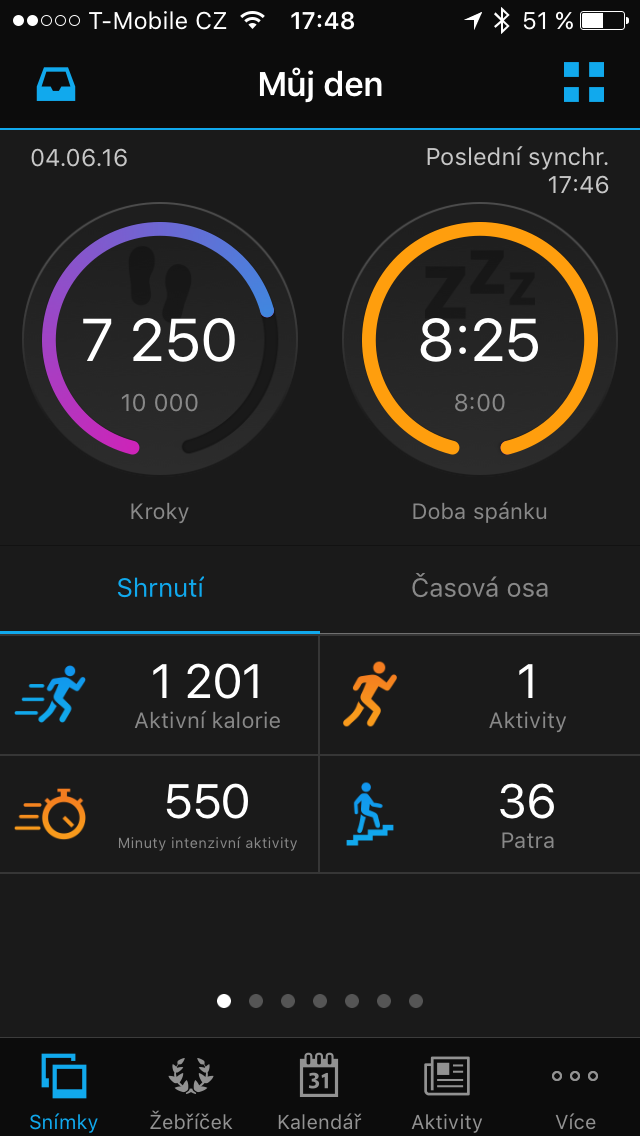View Minuty intenzivní aktivity details
This screenshot has height=1136, width=640.
(x=159, y=814)
